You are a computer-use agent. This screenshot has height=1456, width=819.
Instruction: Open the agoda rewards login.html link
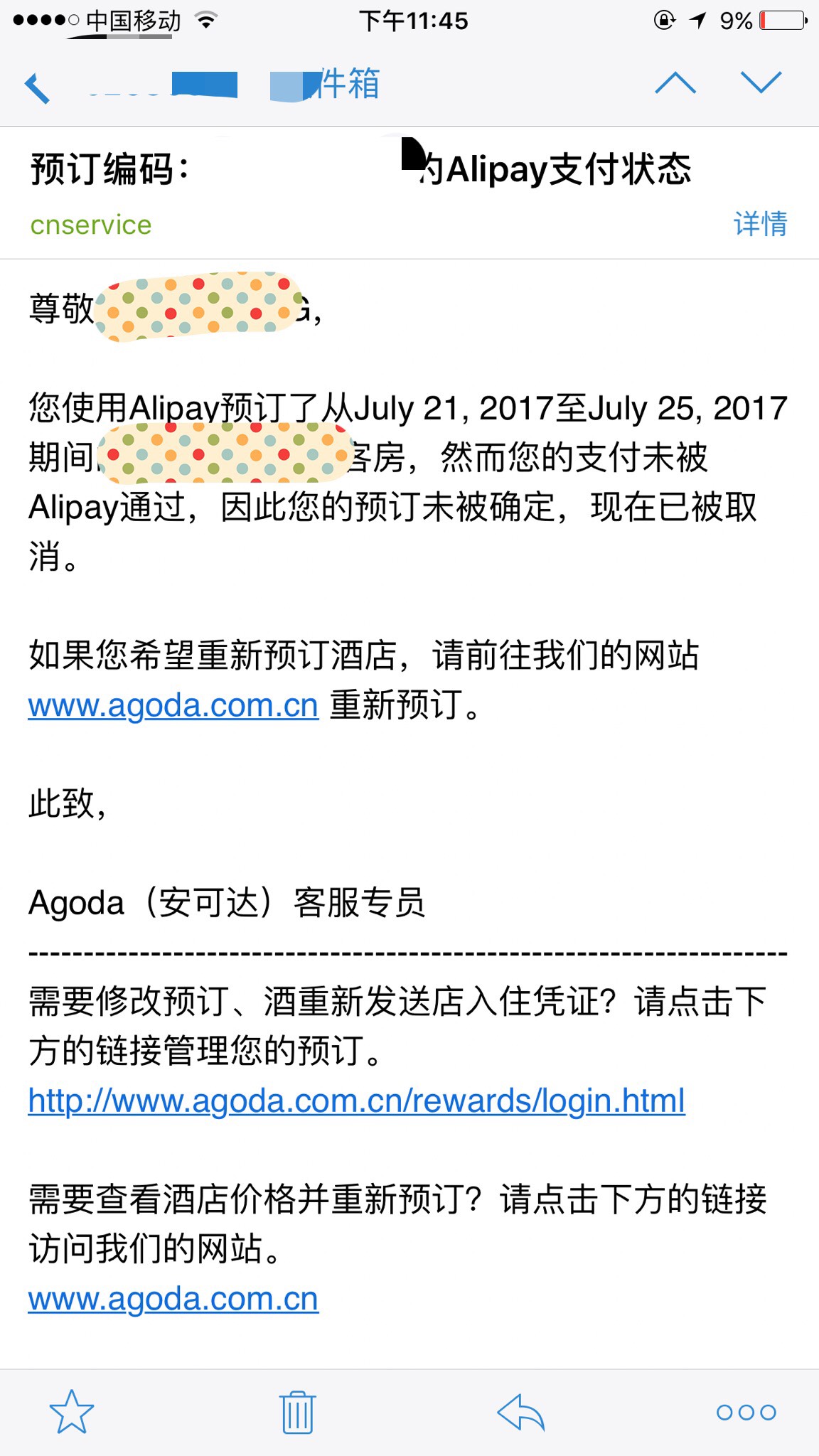click(x=356, y=1101)
